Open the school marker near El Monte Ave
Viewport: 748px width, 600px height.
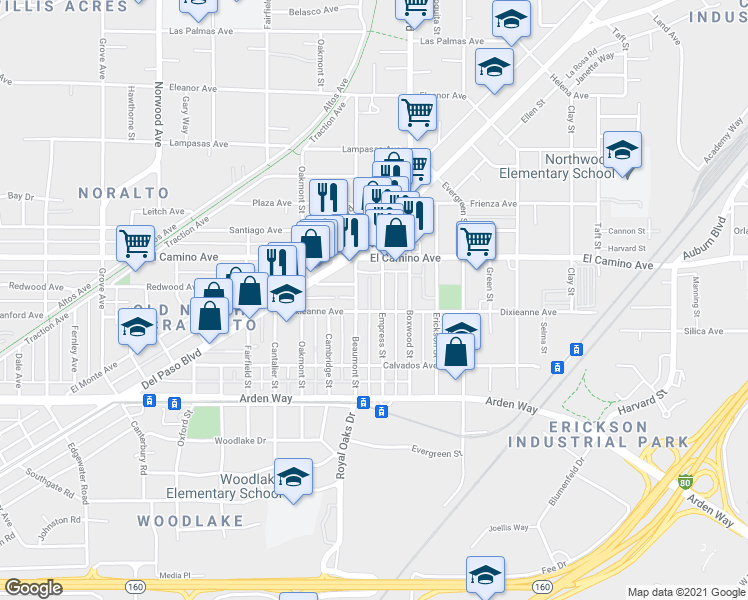click(x=137, y=328)
